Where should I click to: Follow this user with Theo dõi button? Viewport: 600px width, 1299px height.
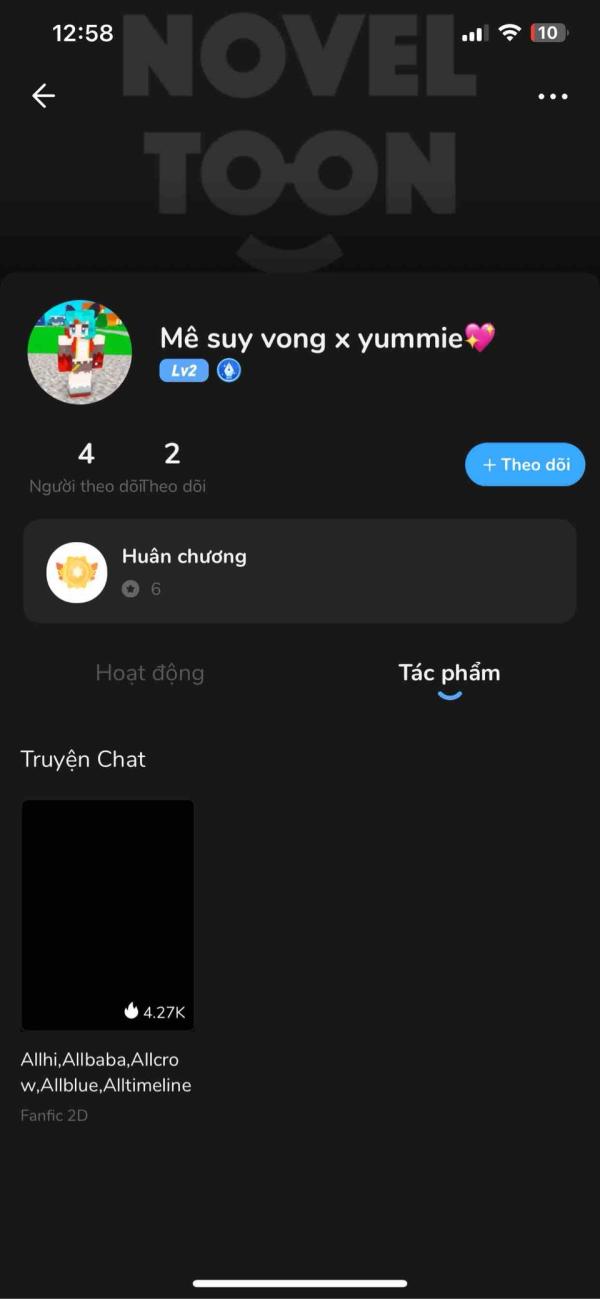[525, 464]
